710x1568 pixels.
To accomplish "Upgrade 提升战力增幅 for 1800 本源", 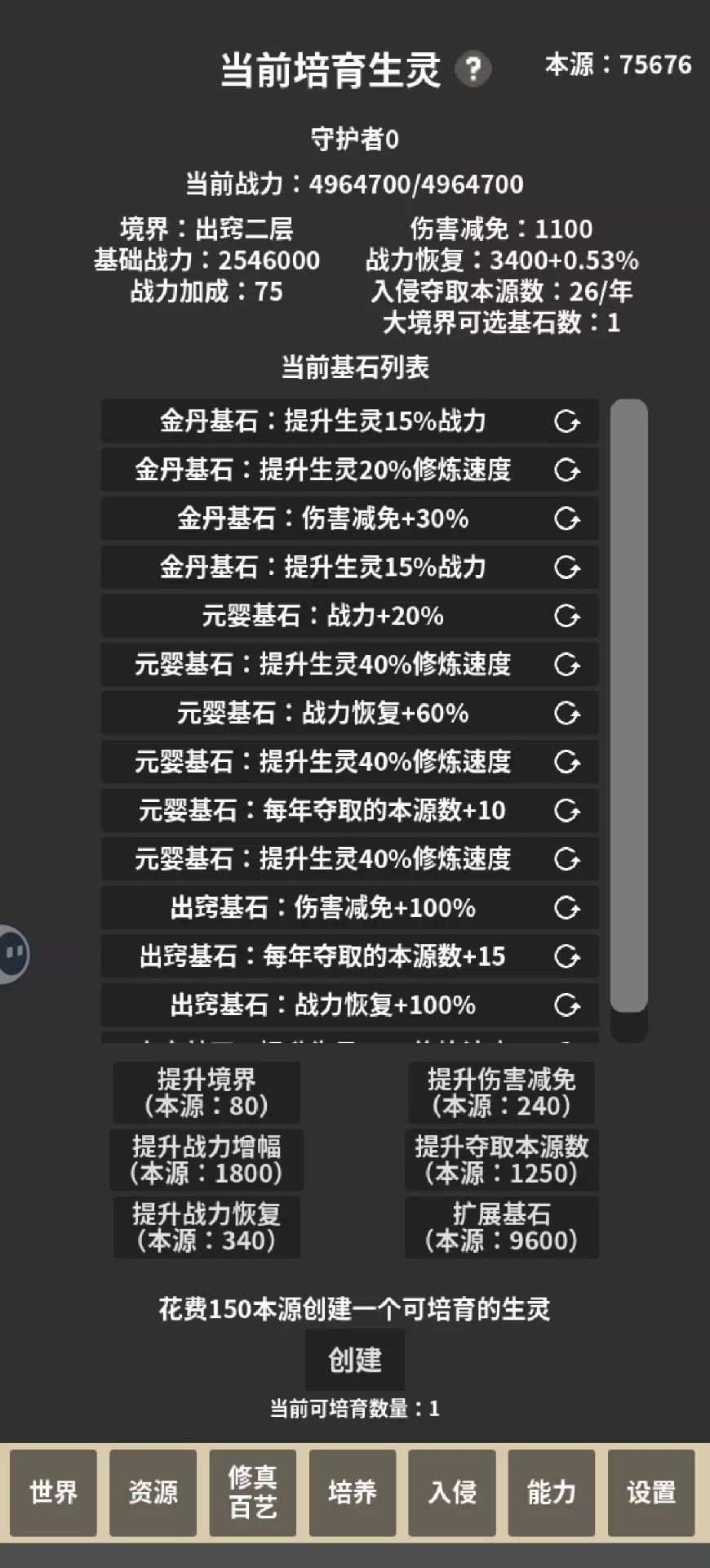I will 206,1160.
